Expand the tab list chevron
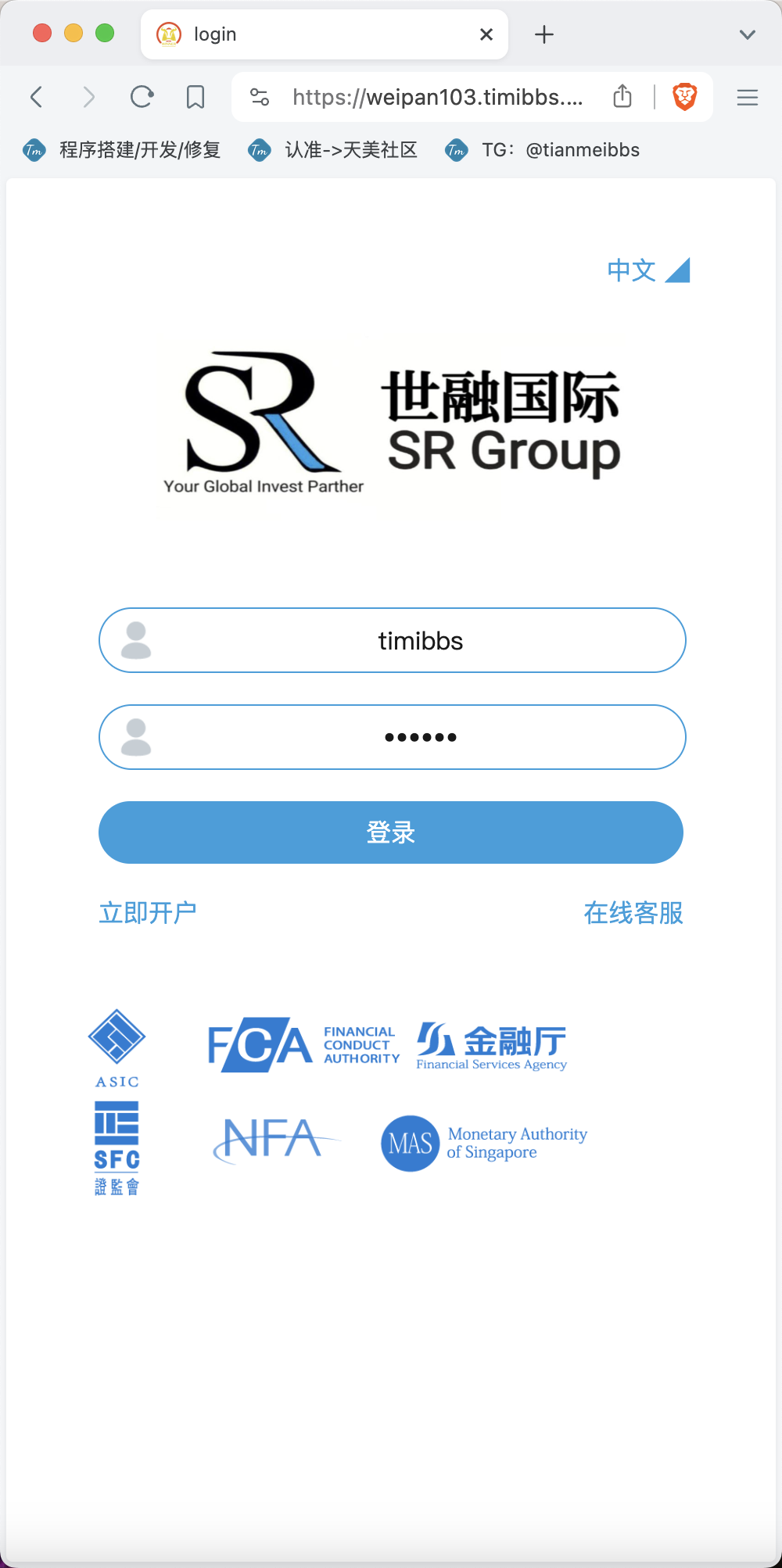782x1568 pixels. (748, 34)
